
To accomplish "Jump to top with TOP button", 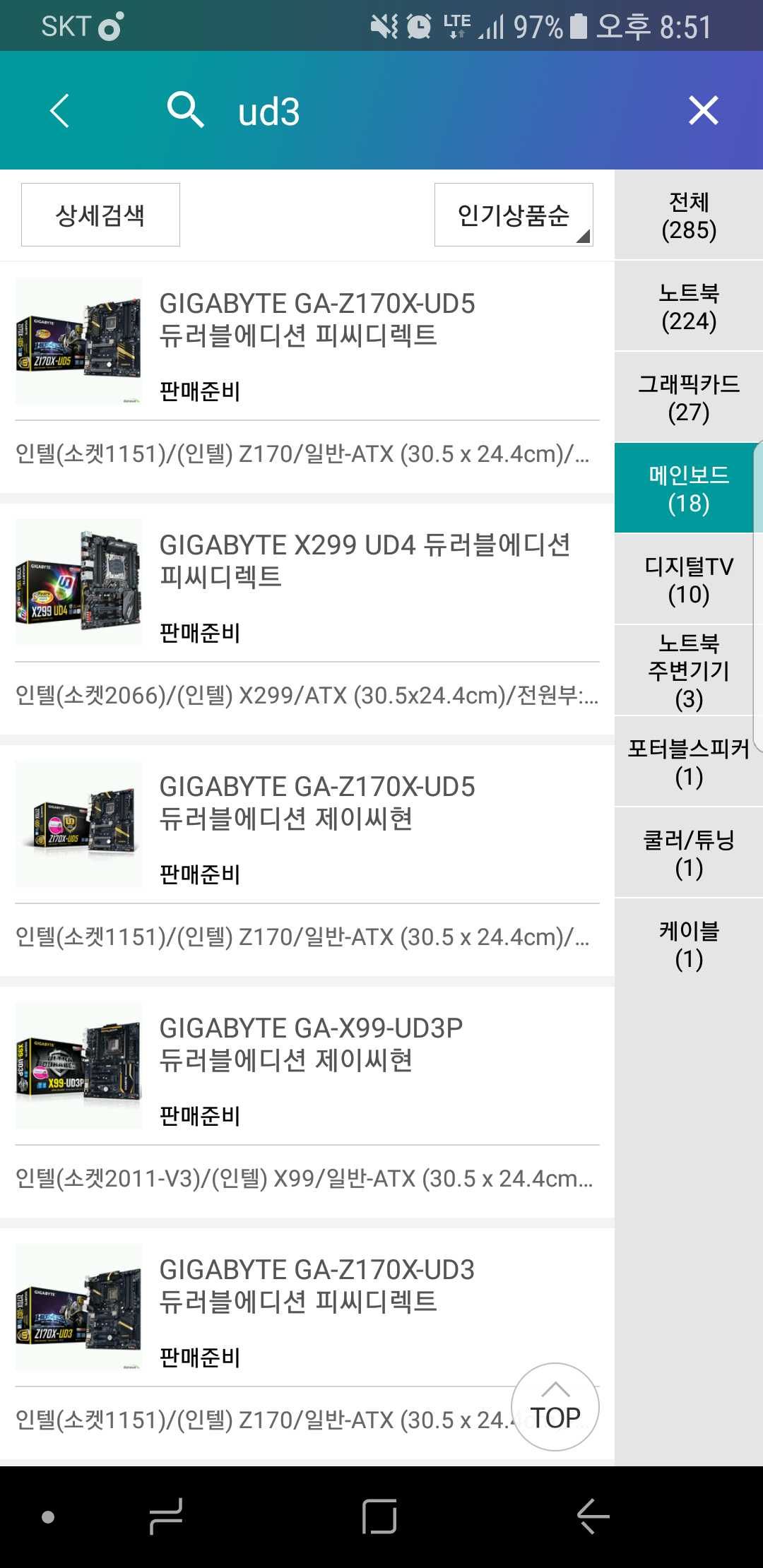I will click(x=555, y=1407).
